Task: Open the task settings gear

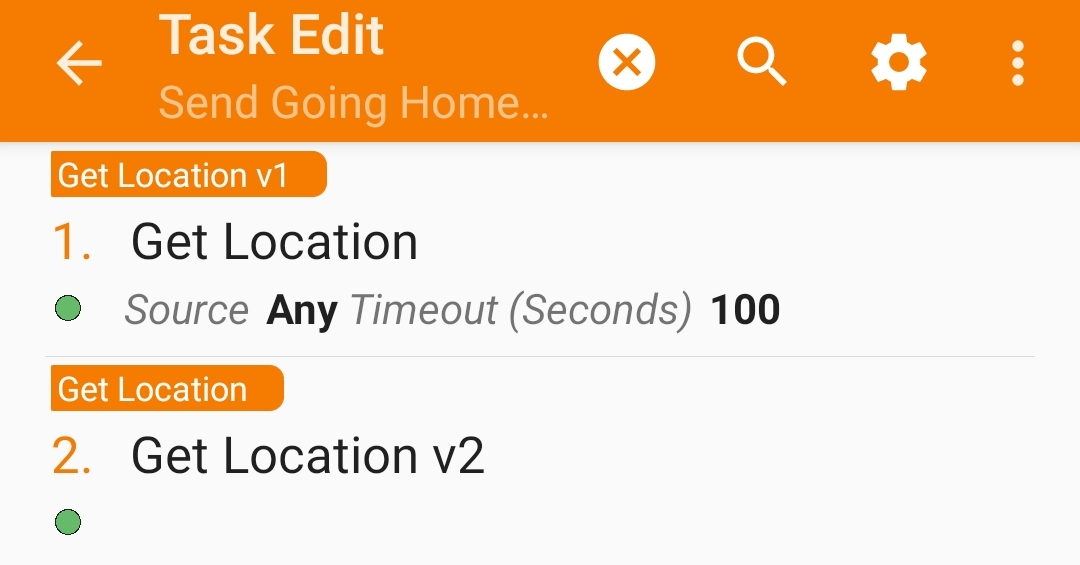Action: pos(899,64)
